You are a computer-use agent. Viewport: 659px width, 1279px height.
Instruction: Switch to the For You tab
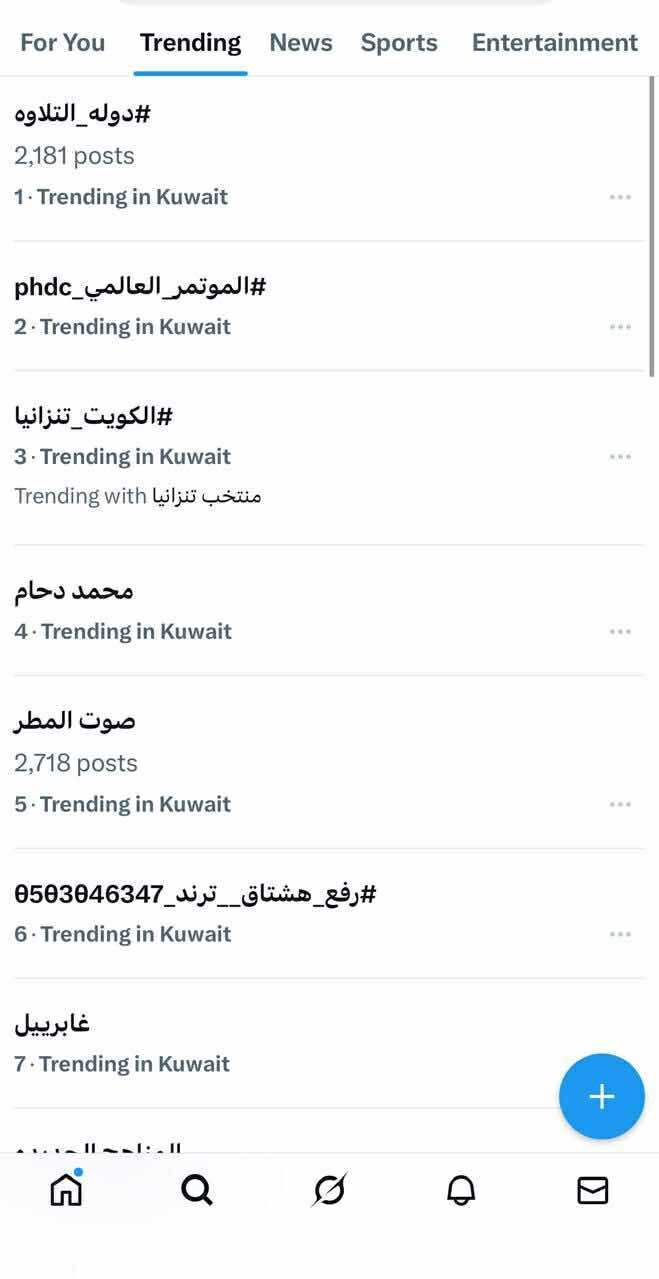point(62,43)
